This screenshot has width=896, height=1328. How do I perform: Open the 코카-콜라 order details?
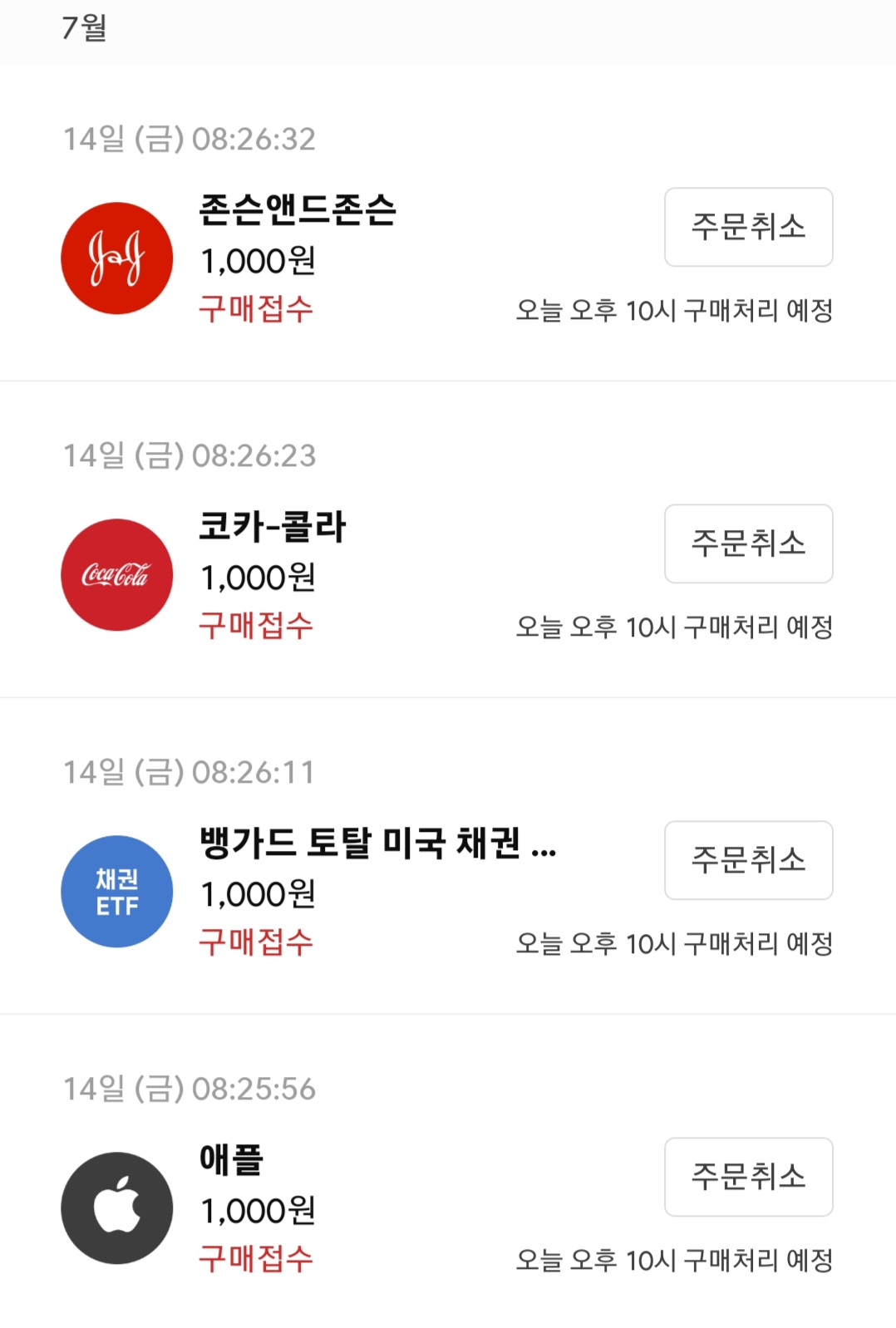tap(448, 540)
